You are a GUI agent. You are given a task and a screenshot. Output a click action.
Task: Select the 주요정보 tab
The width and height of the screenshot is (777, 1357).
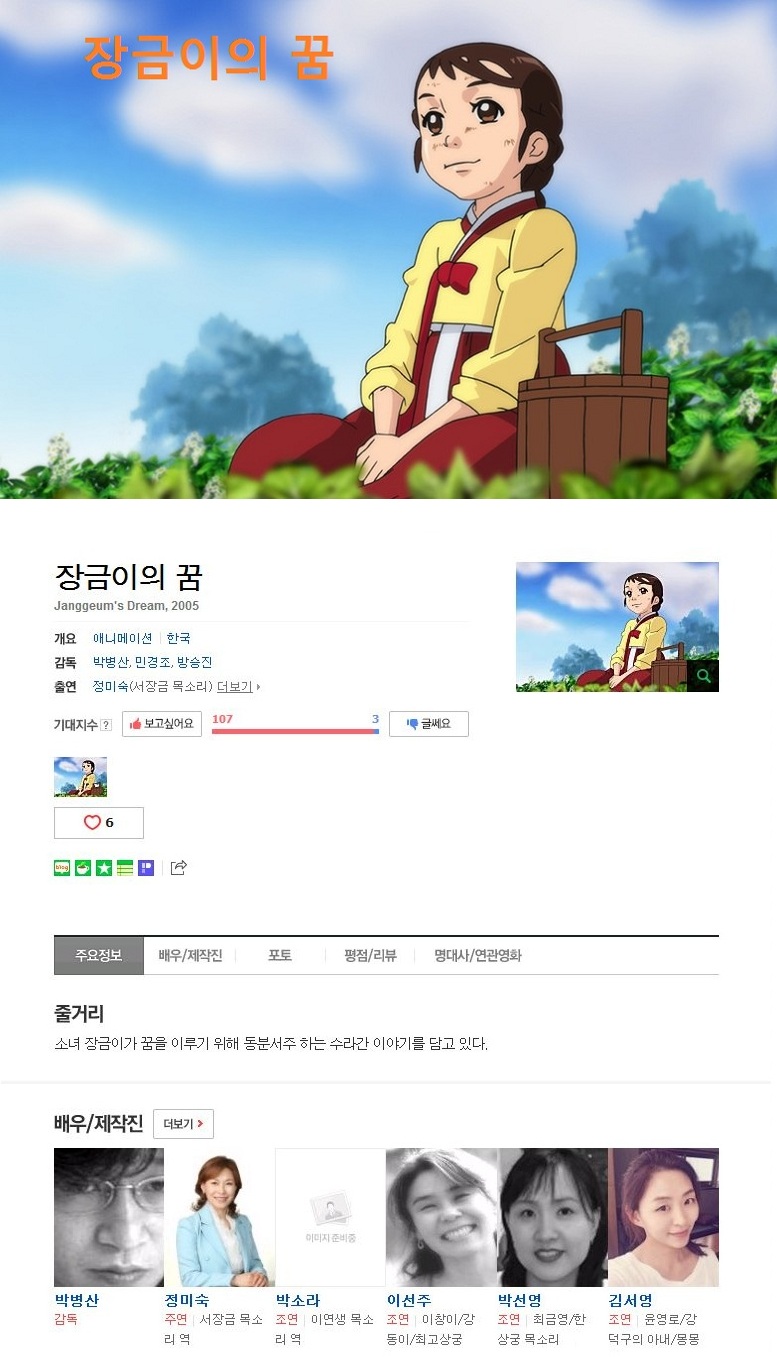(x=98, y=956)
